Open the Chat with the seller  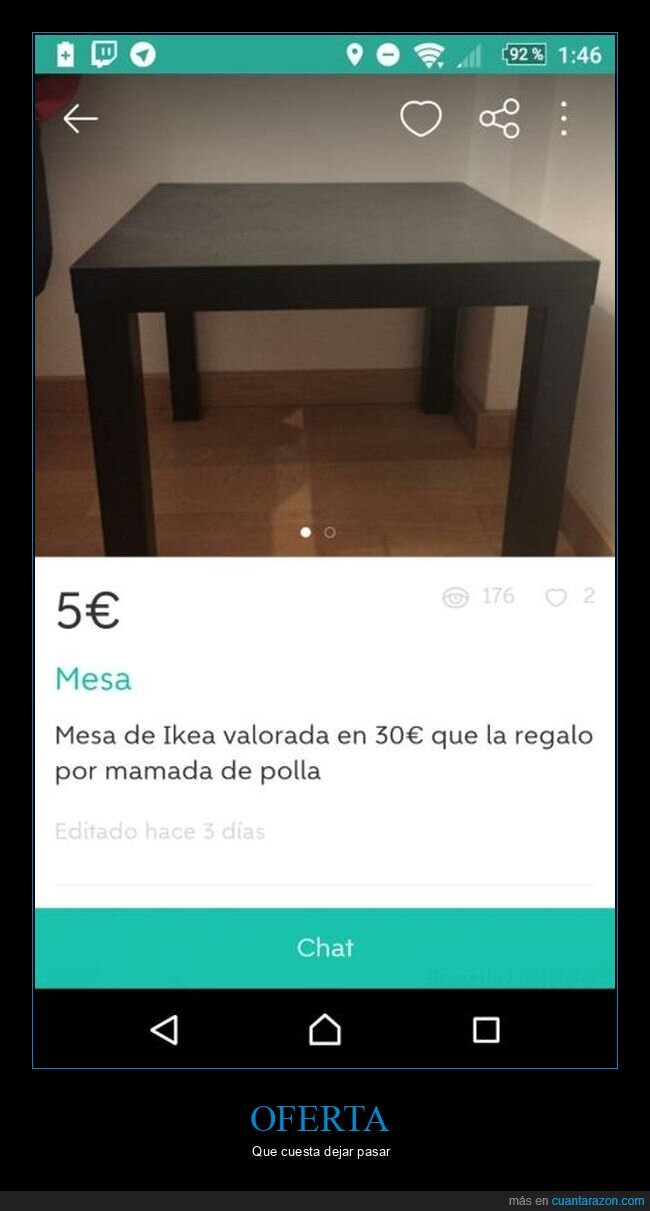point(325,948)
